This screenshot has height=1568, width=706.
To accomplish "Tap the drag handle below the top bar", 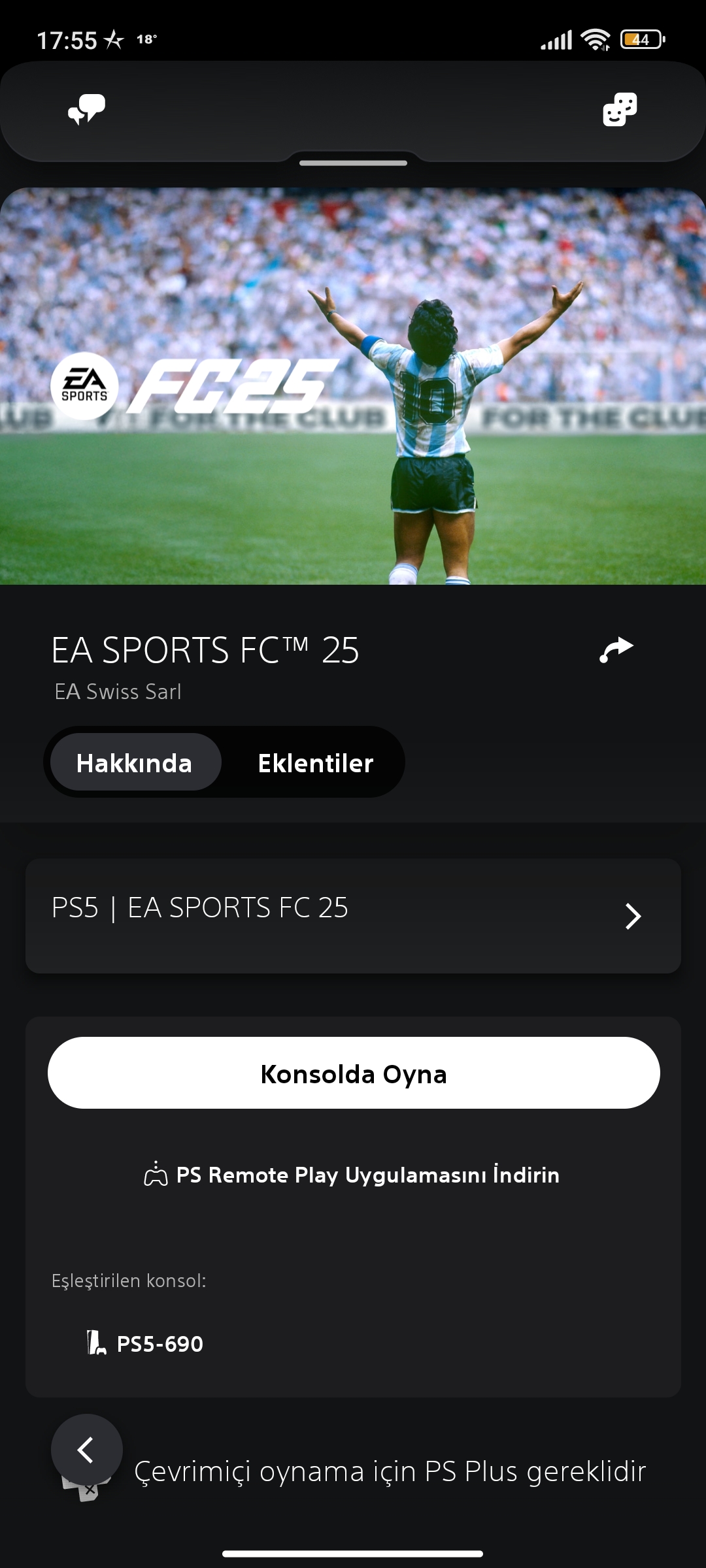I will tap(353, 163).
